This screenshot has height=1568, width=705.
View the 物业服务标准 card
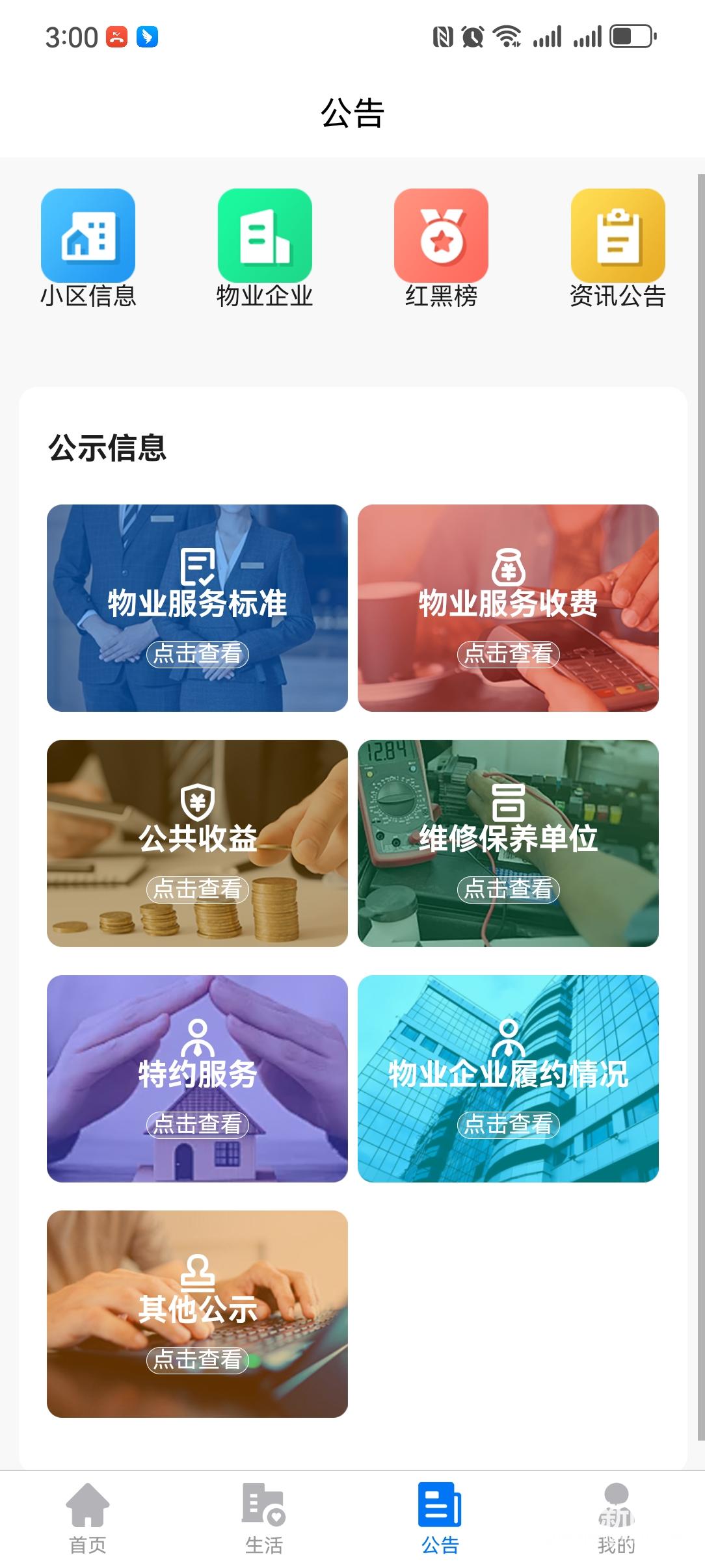pyautogui.click(x=197, y=608)
